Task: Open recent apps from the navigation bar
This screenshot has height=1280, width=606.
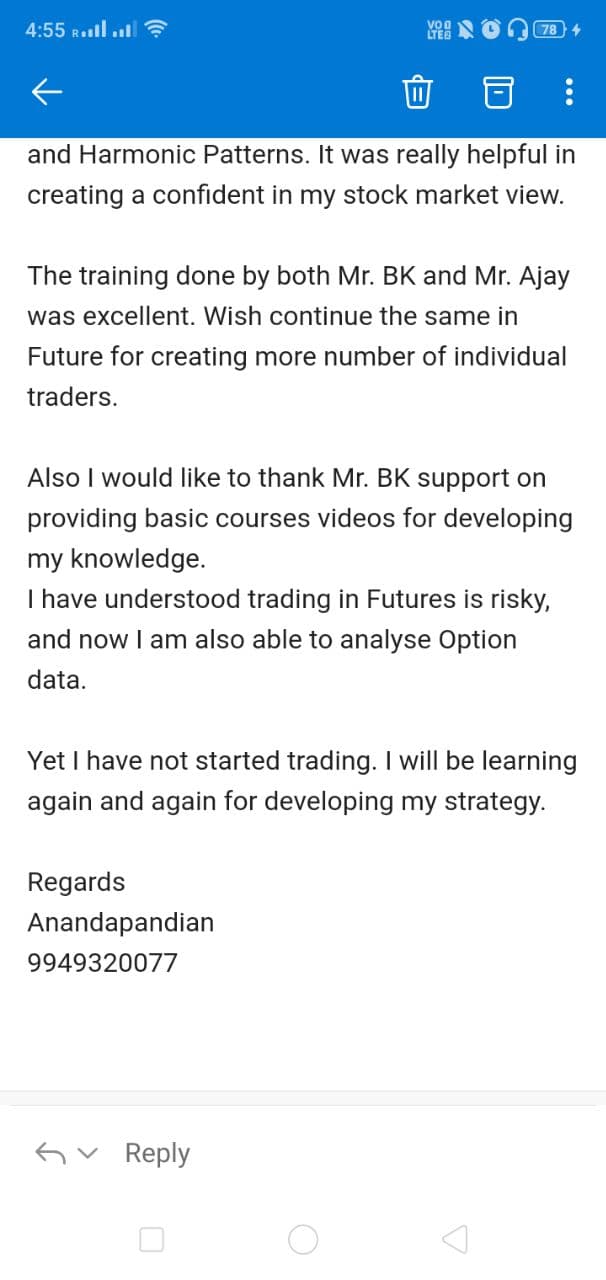Action: tap(151, 1240)
